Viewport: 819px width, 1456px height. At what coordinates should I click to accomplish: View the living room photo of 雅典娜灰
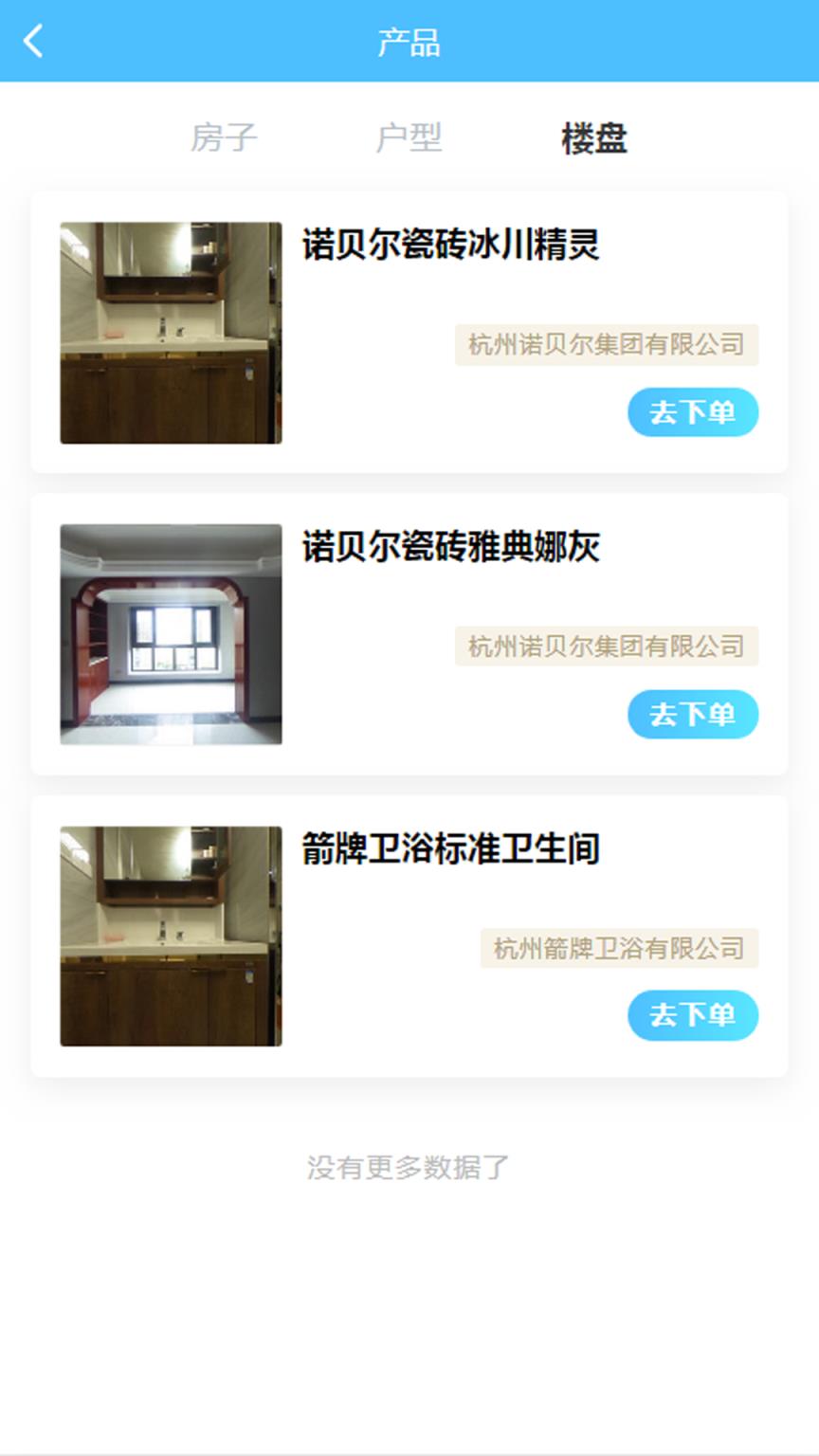171,633
